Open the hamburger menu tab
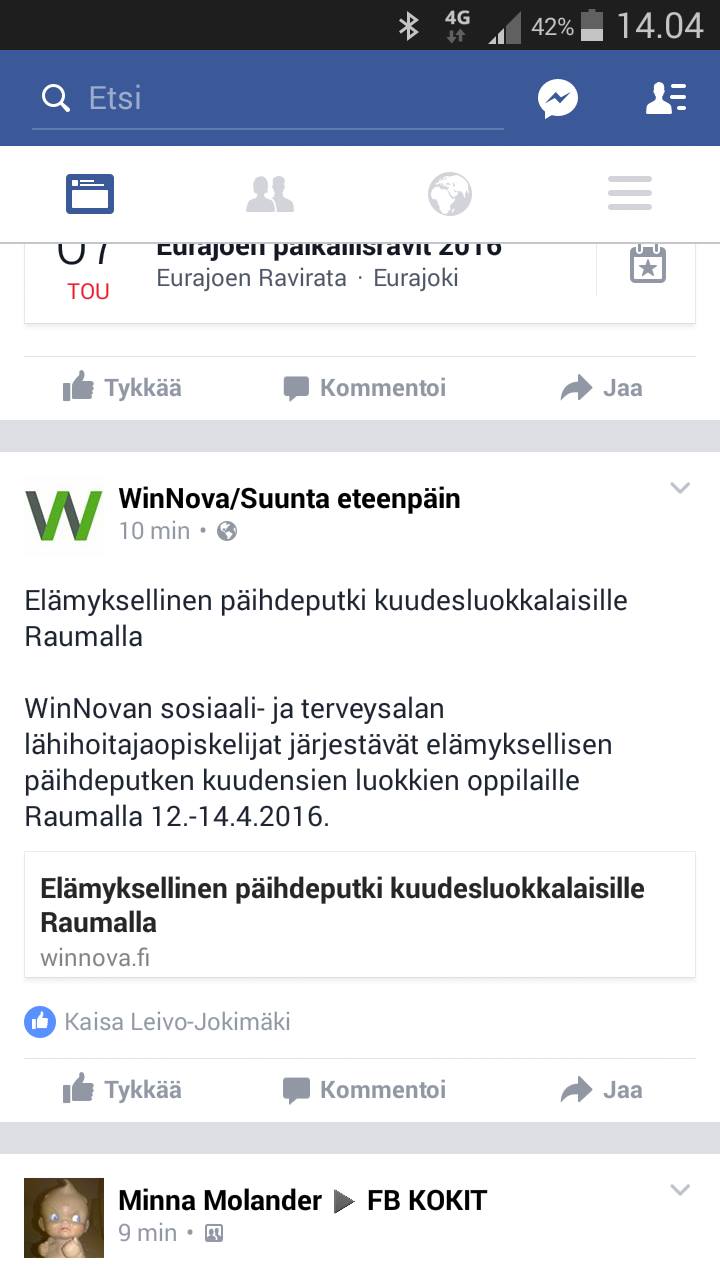 point(630,194)
